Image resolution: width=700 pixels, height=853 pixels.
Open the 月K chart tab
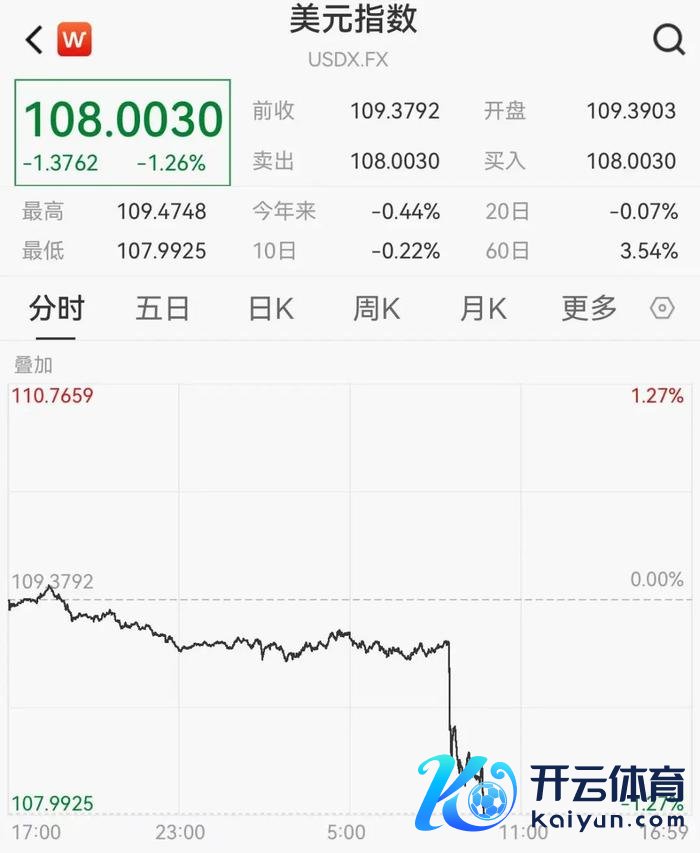(483, 309)
